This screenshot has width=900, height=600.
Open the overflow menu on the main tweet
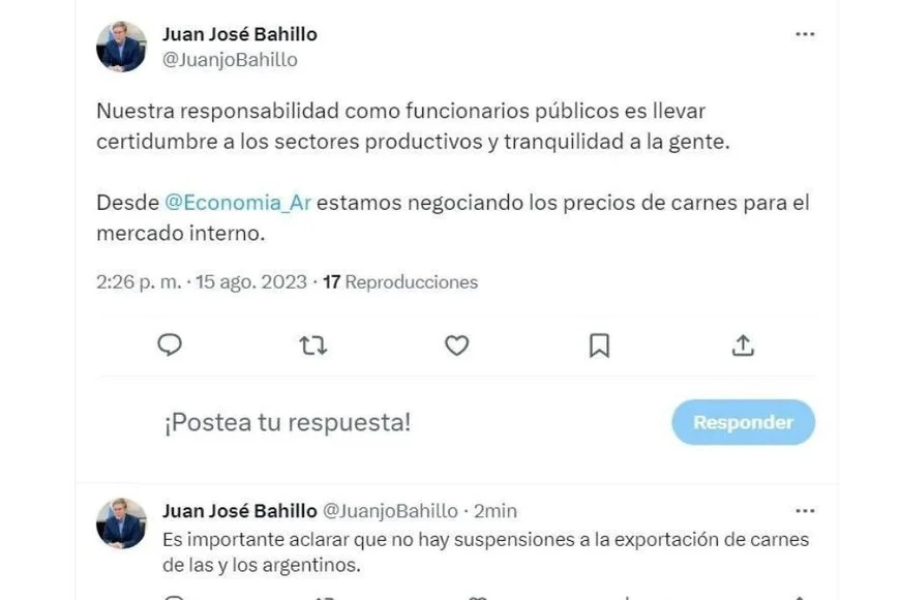click(x=805, y=35)
